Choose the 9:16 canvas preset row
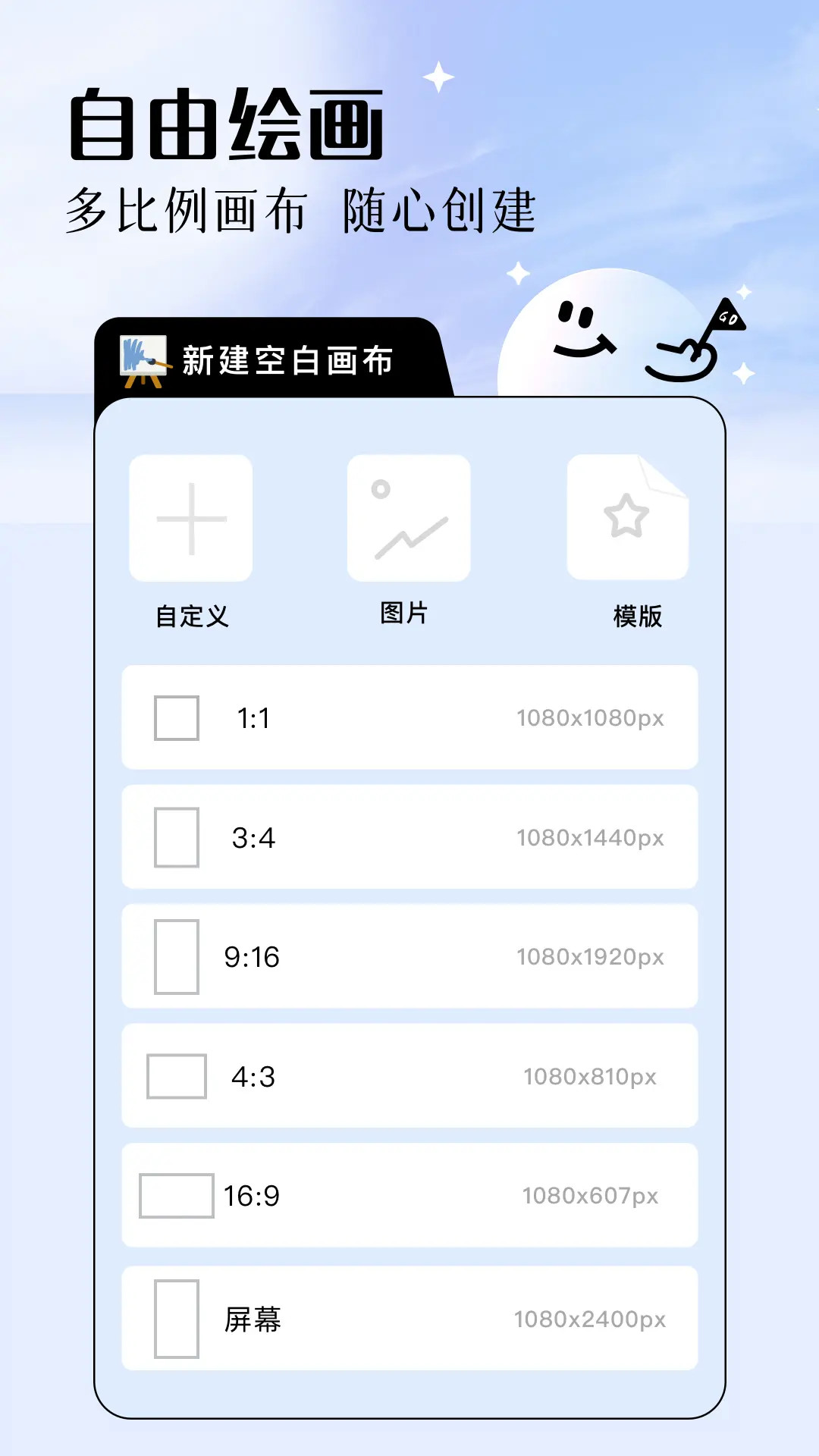The image size is (819, 1456). [409, 955]
